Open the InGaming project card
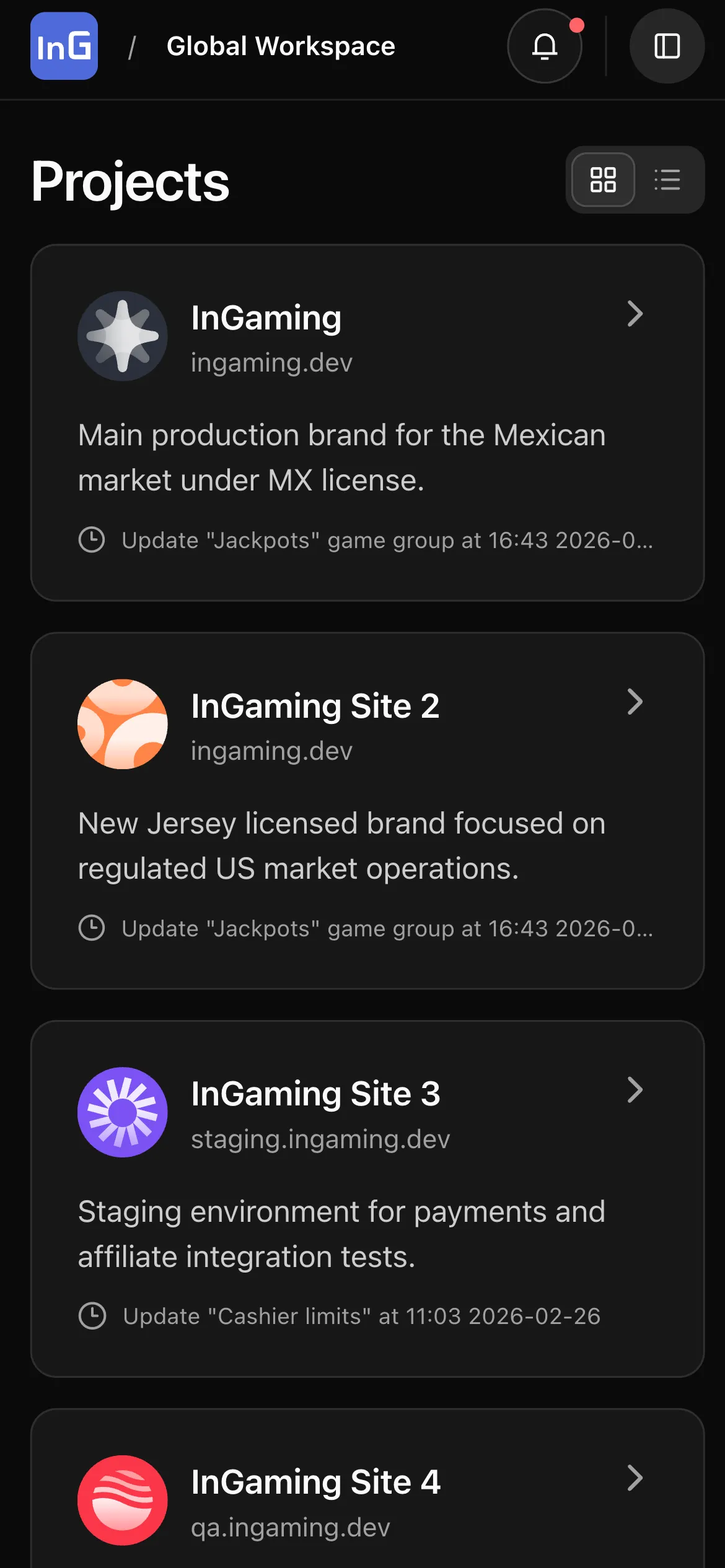This screenshot has width=725, height=1568. pyautogui.click(x=367, y=422)
